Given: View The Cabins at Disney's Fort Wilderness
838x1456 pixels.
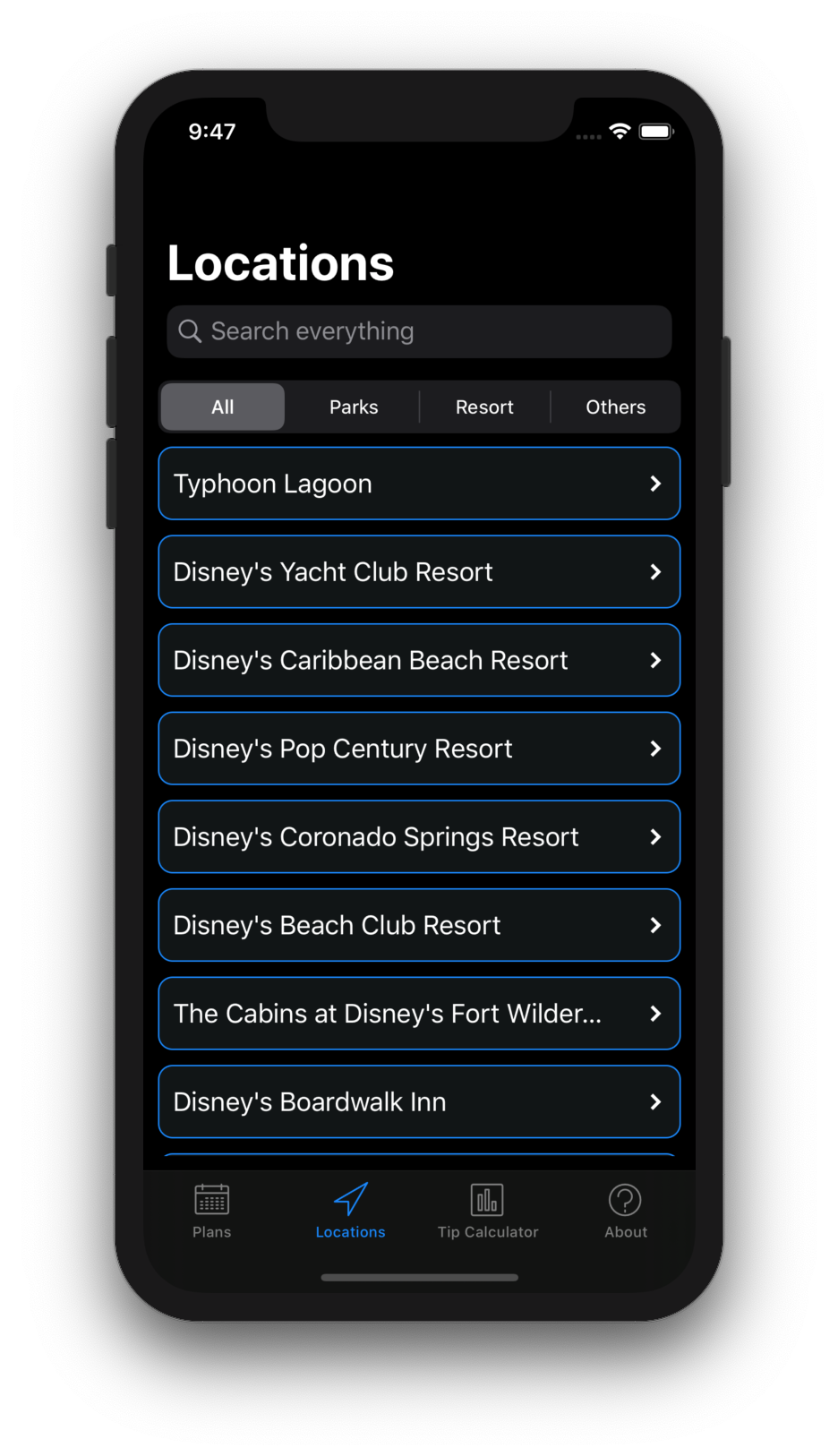Looking at the screenshot, I should [x=419, y=1014].
